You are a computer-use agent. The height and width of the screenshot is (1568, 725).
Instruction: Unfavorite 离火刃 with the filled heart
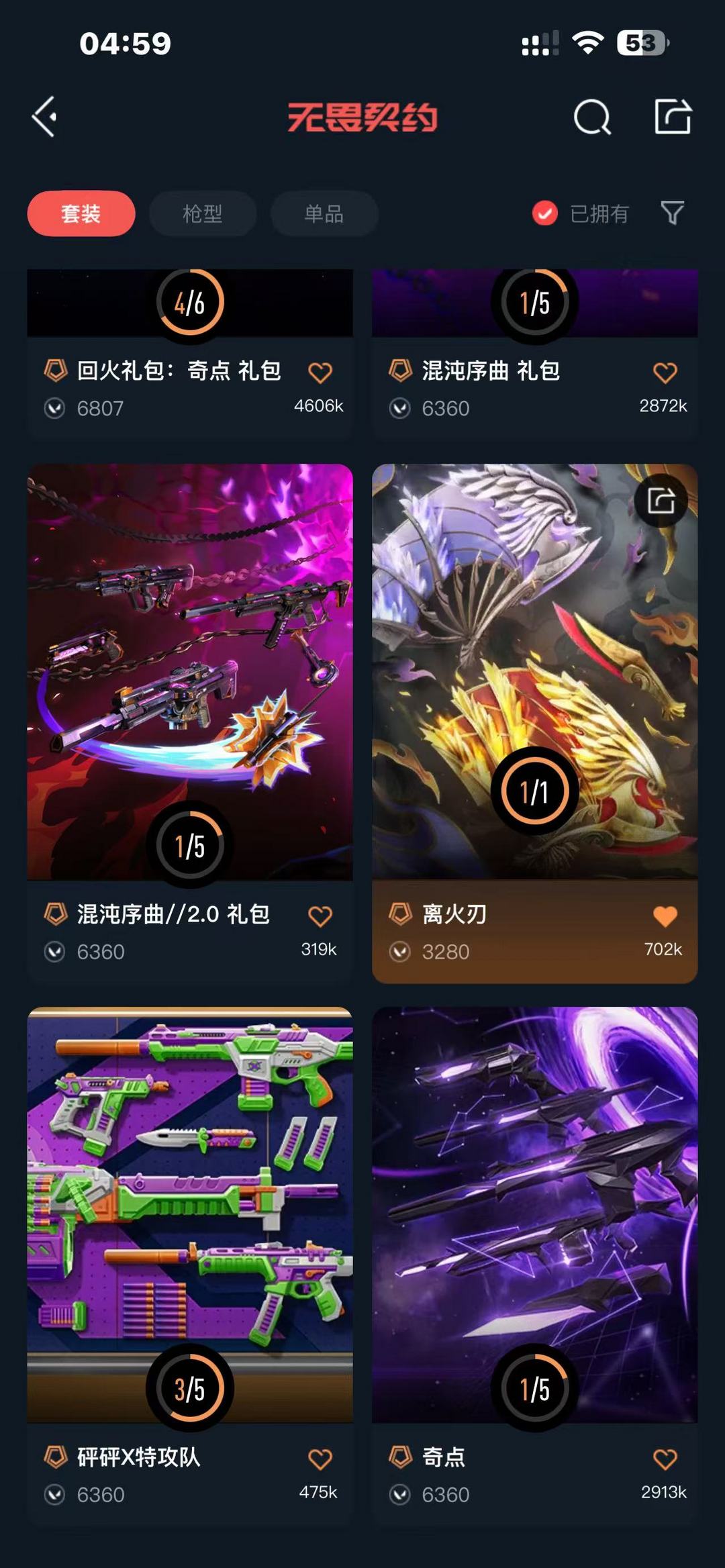(x=665, y=916)
